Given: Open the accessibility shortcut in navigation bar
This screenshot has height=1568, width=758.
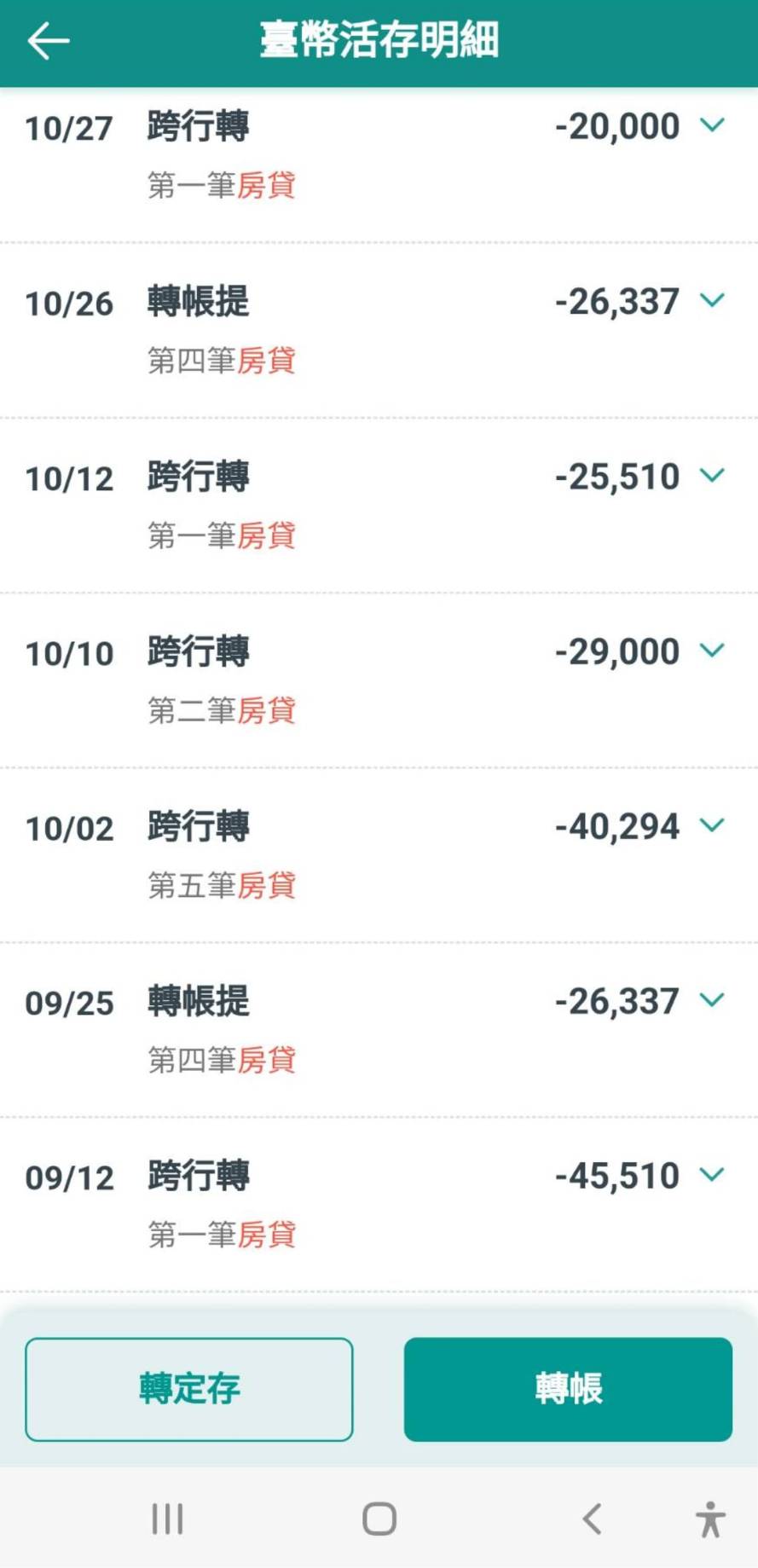Looking at the screenshot, I should coord(709,1519).
